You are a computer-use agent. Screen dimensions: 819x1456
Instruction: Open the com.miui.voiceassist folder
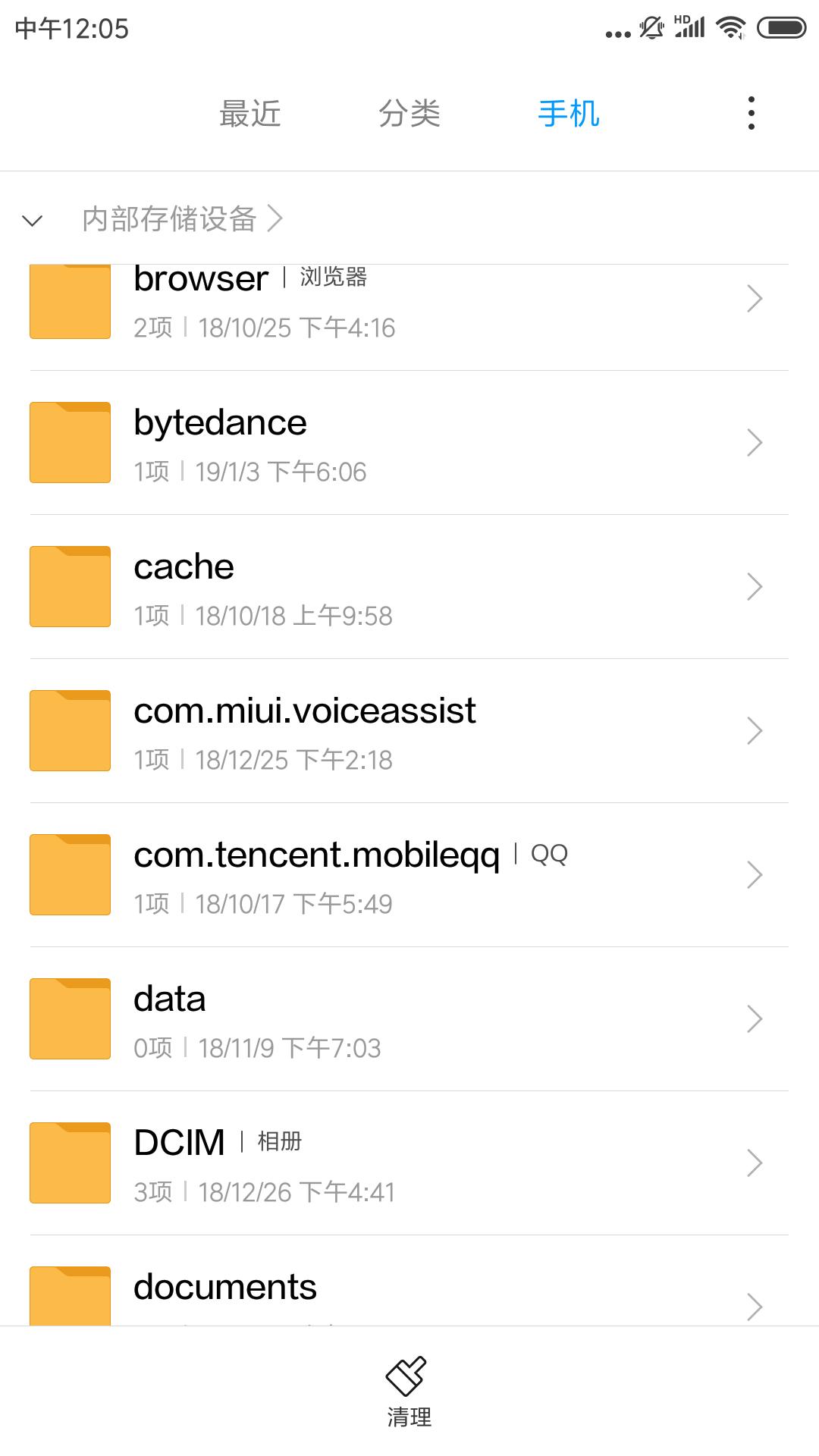click(x=409, y=731)
